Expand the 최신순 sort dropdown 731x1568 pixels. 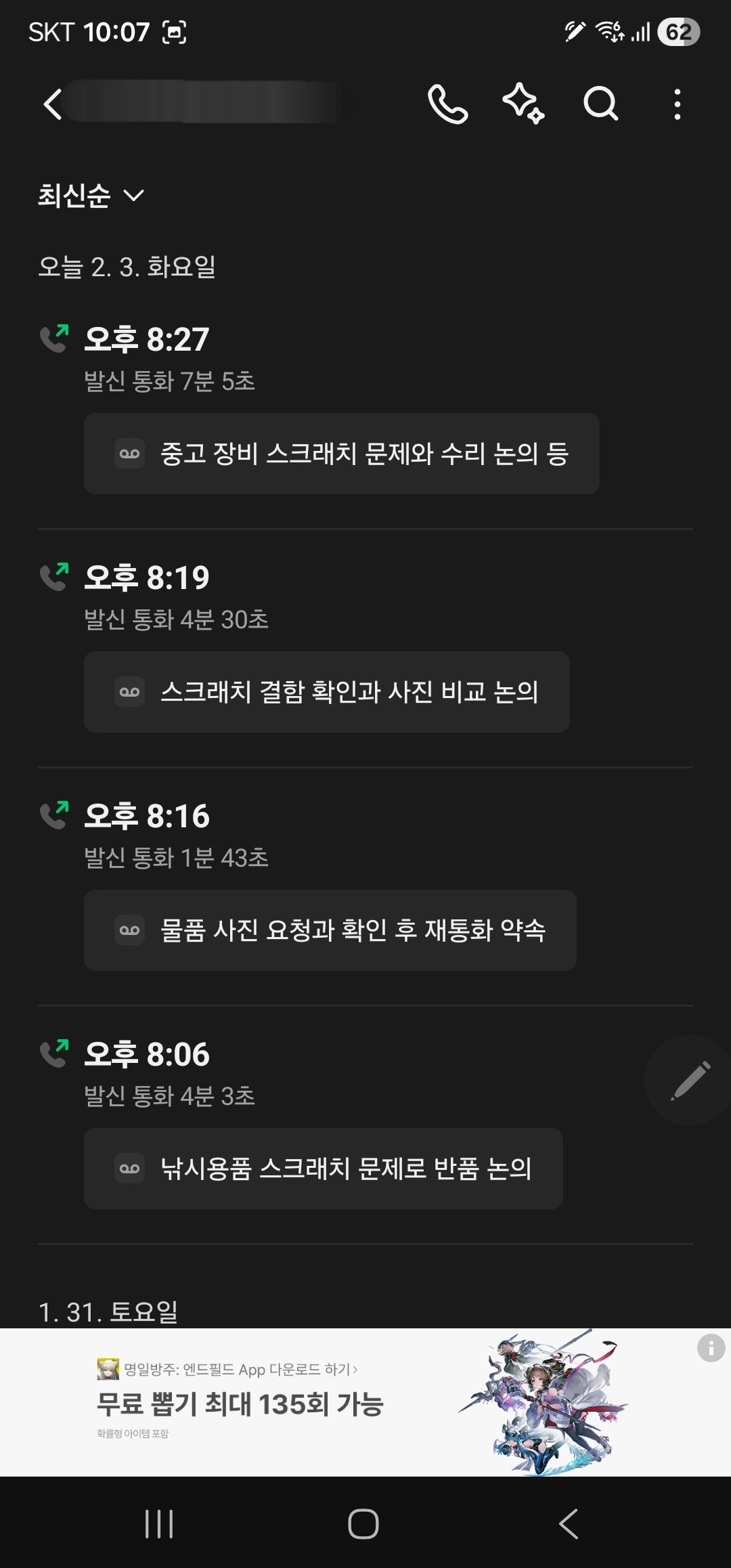(91, 196)
